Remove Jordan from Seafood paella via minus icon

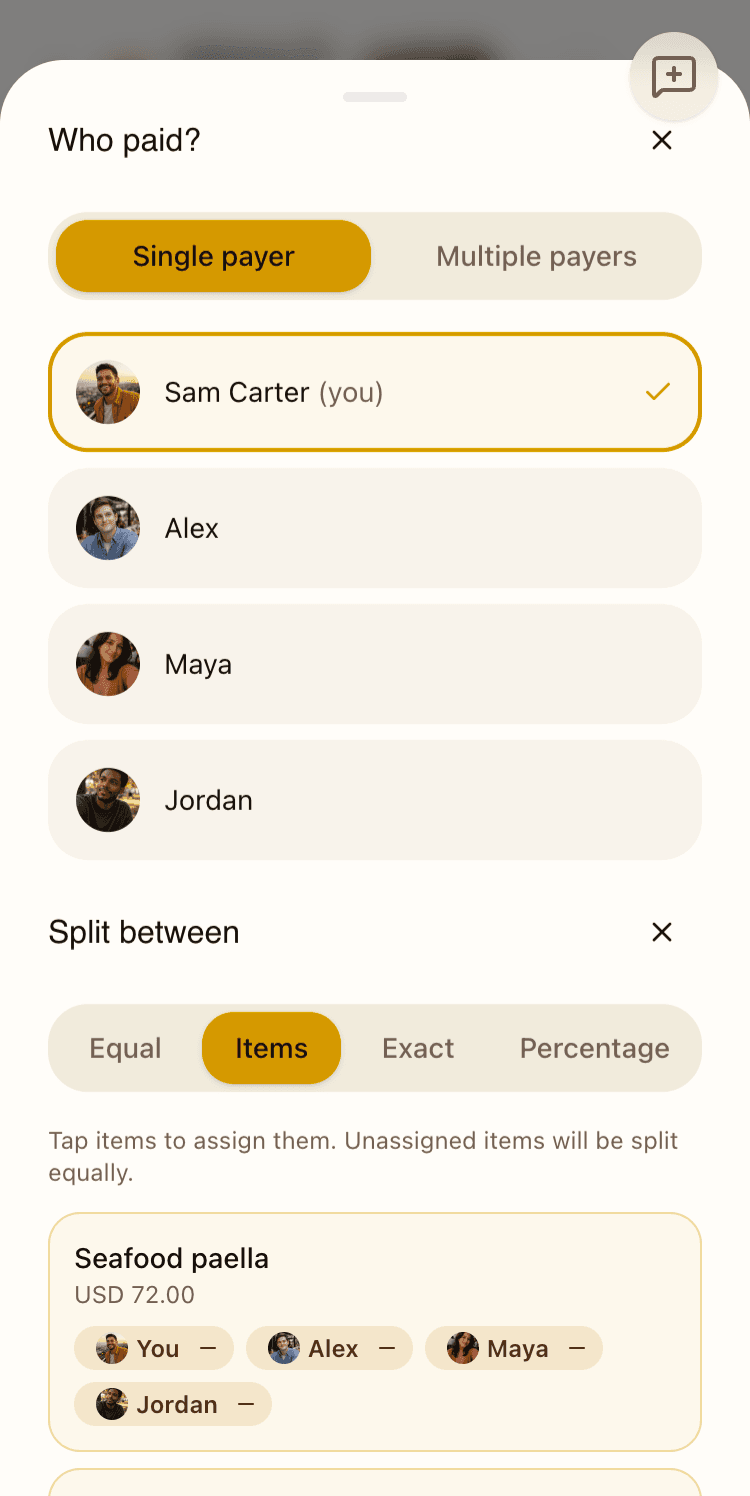point(245,1404)
